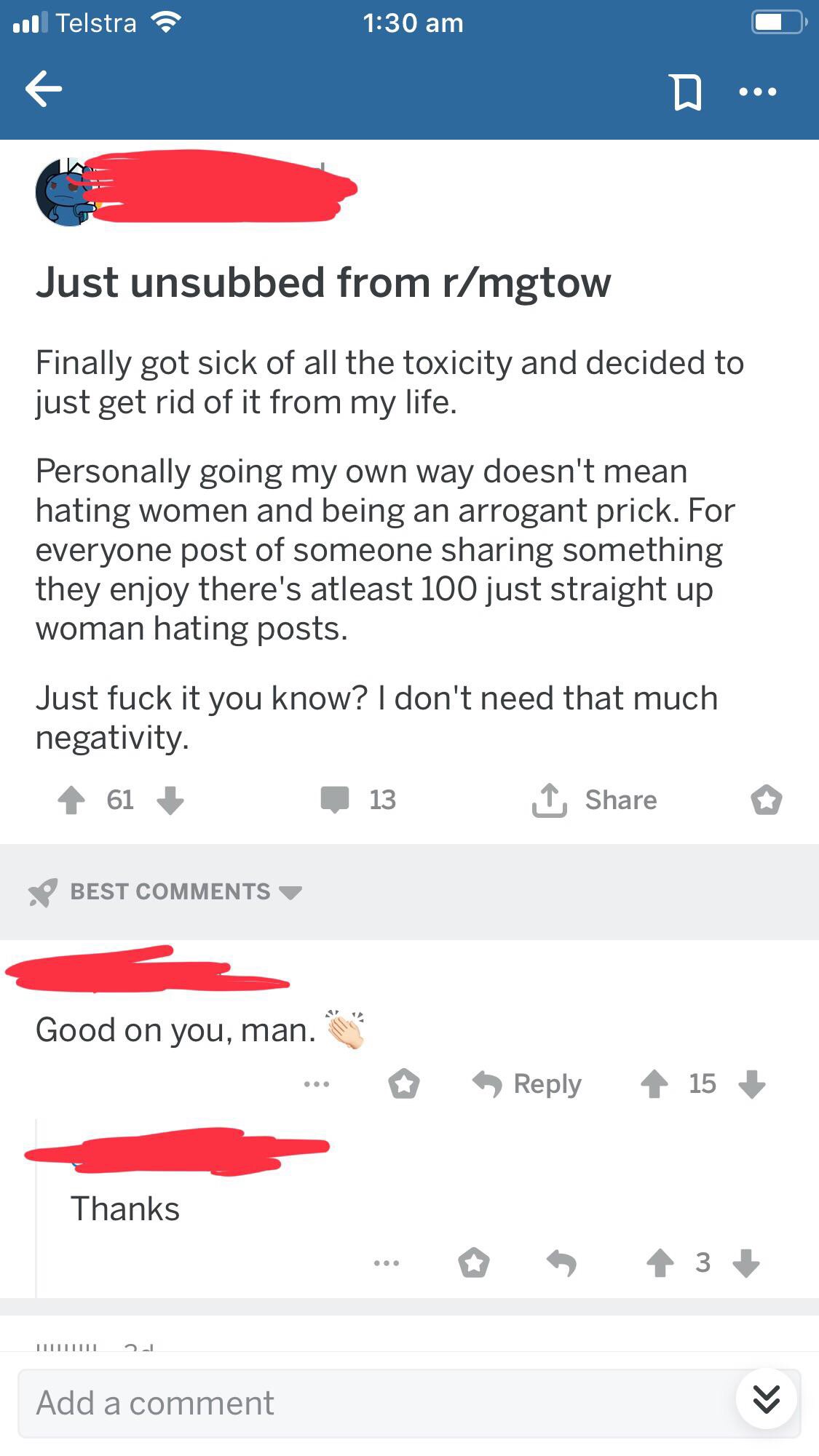Award the "Thanks" comment

pyautogui.click(x=473, y=1262)
